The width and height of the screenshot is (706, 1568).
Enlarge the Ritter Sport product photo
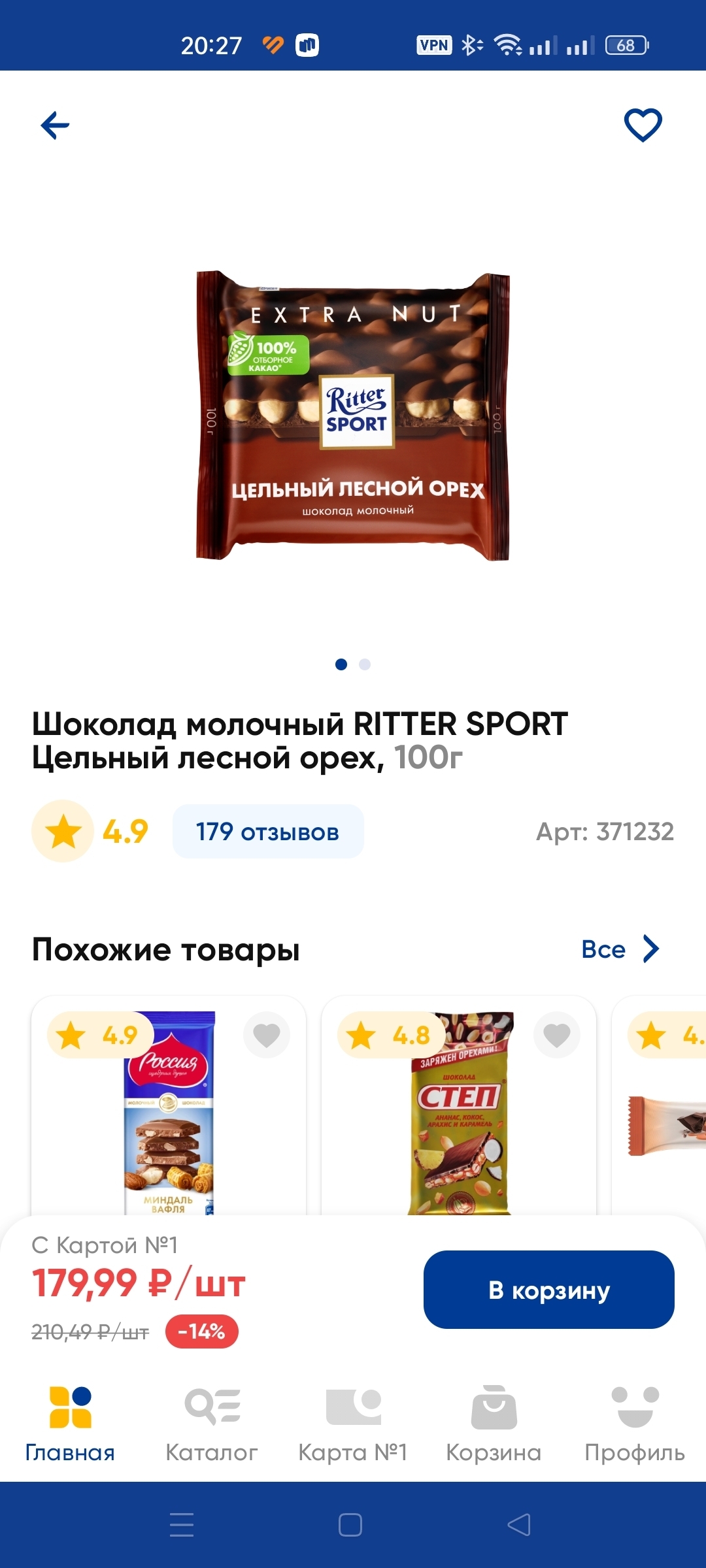(x=353, y=416)
